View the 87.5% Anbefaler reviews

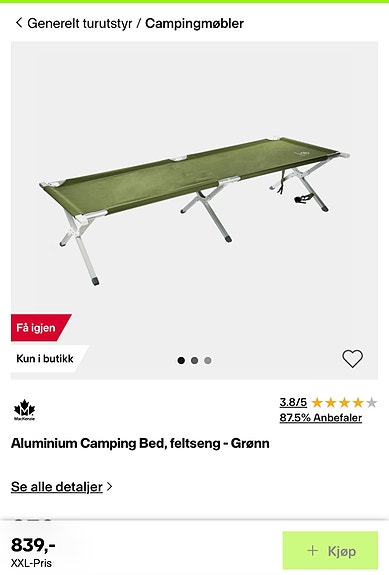[x=320, y=418]
